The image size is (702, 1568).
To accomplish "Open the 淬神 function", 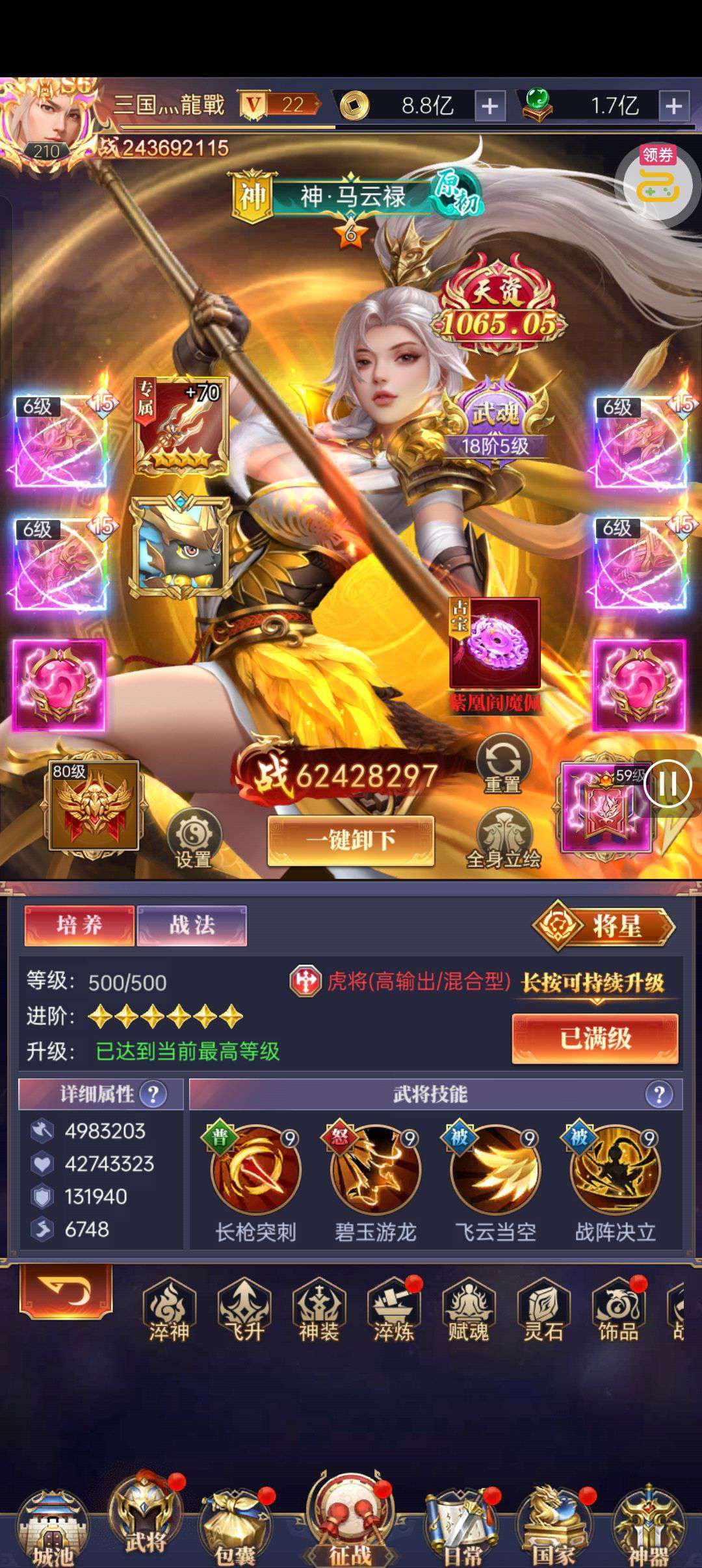I will 169,1308.
